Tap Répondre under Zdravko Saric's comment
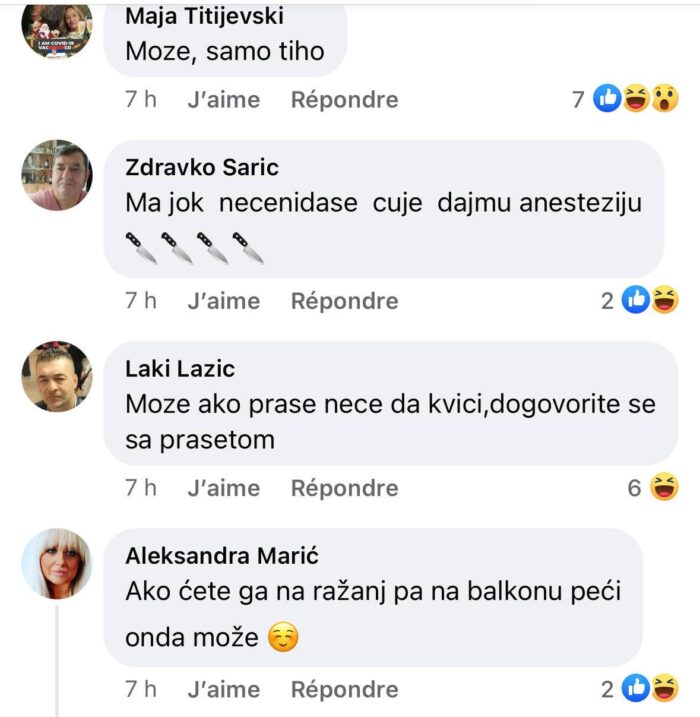This screenshot has height=717, width=700. pos(344,301)
